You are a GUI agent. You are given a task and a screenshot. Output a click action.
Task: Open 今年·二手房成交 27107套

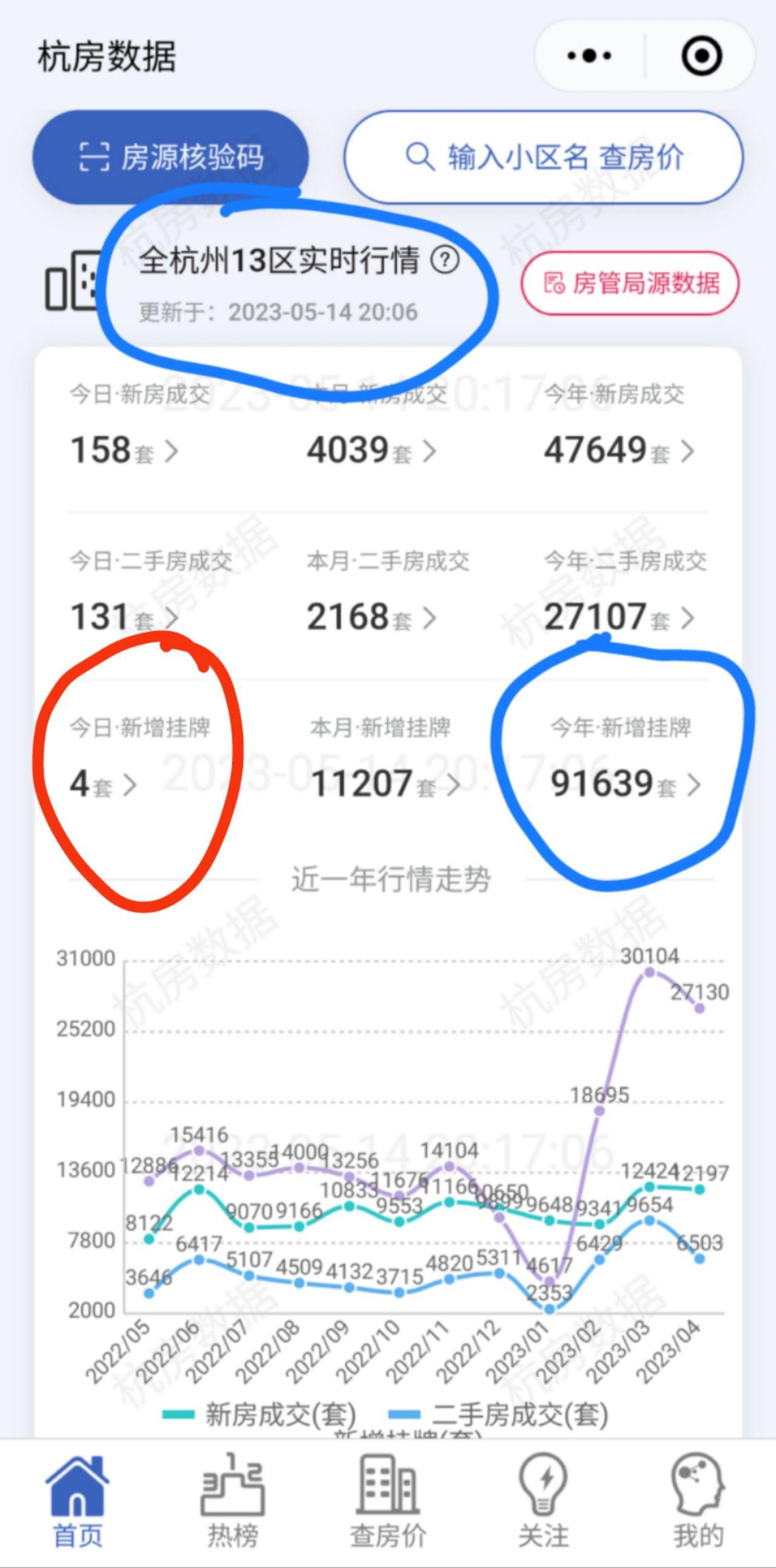pyautogui.click(x=619, y=617)
